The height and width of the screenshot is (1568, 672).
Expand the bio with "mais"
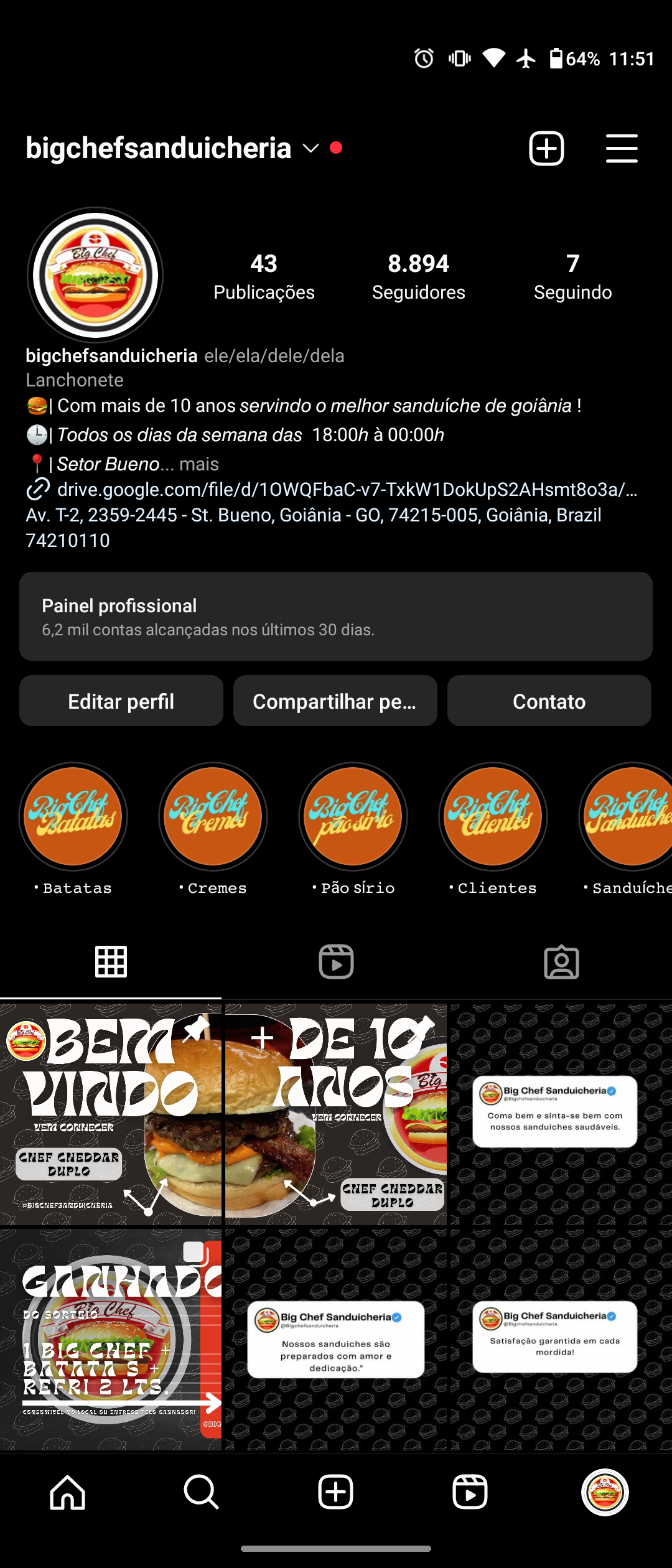pos(199,464)
